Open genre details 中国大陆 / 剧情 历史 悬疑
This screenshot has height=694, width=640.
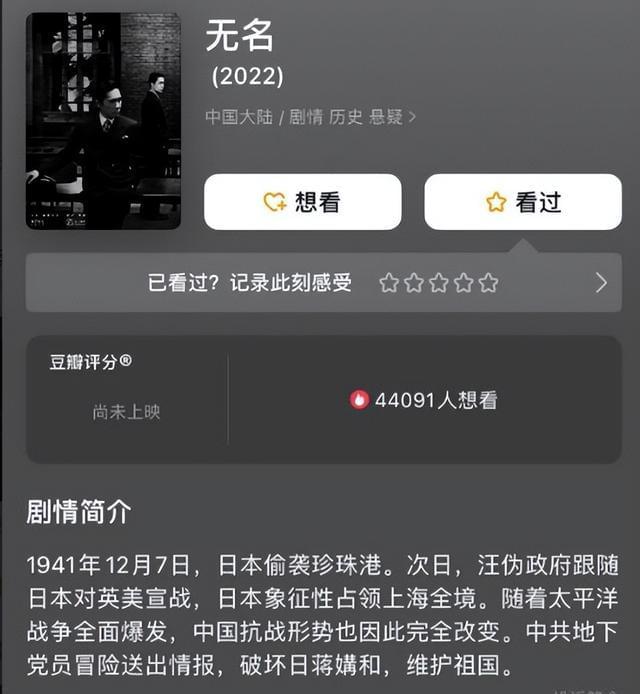click(x=310, y=117)
